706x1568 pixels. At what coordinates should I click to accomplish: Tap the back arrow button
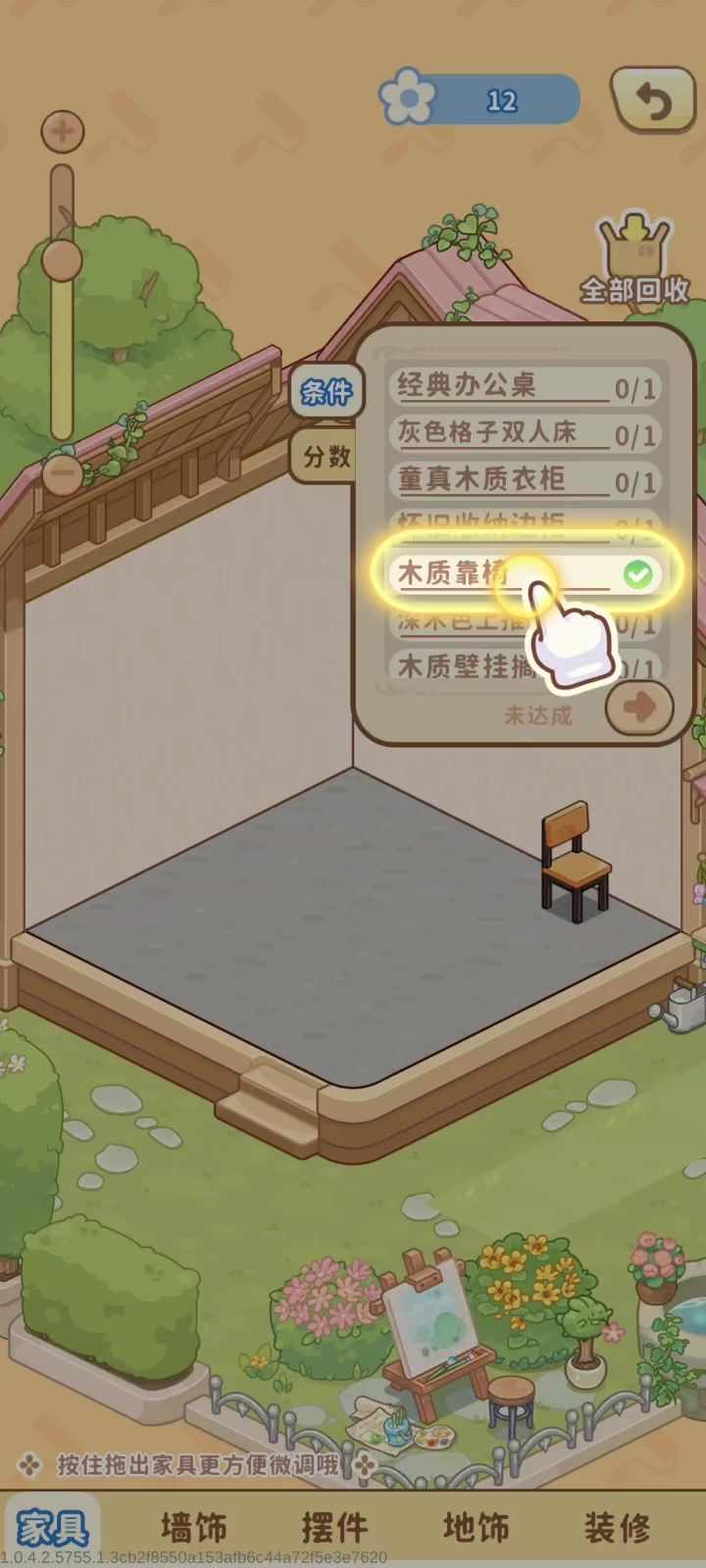653,100
